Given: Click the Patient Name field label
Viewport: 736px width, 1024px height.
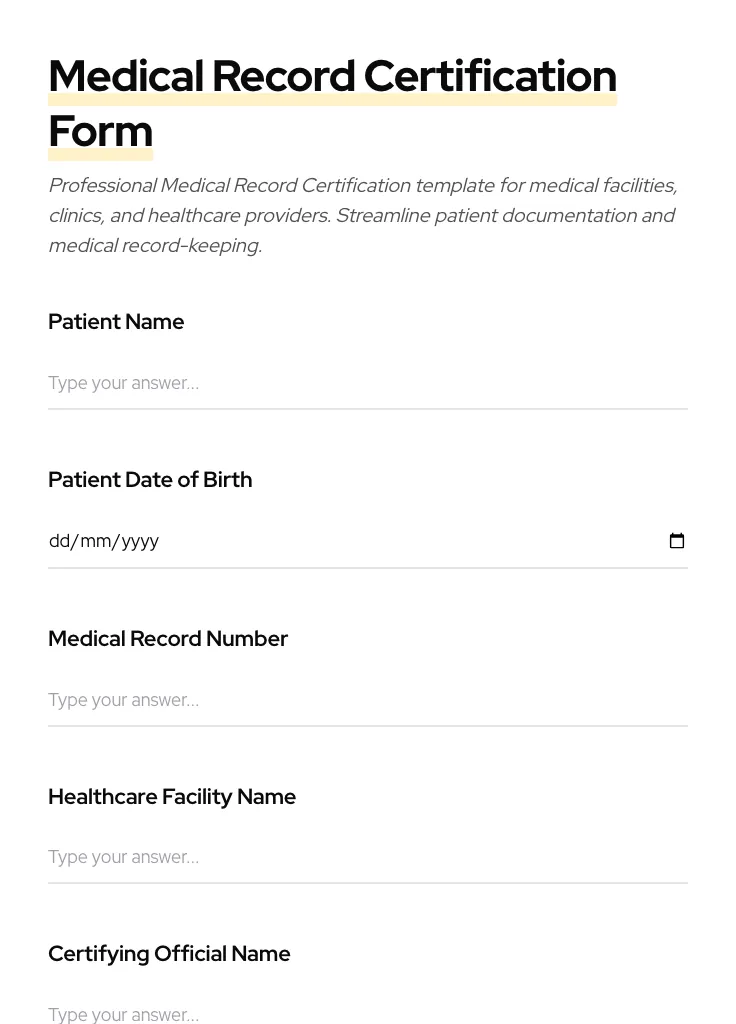Looking at the screenshot, I should click(x=116, y=322).
